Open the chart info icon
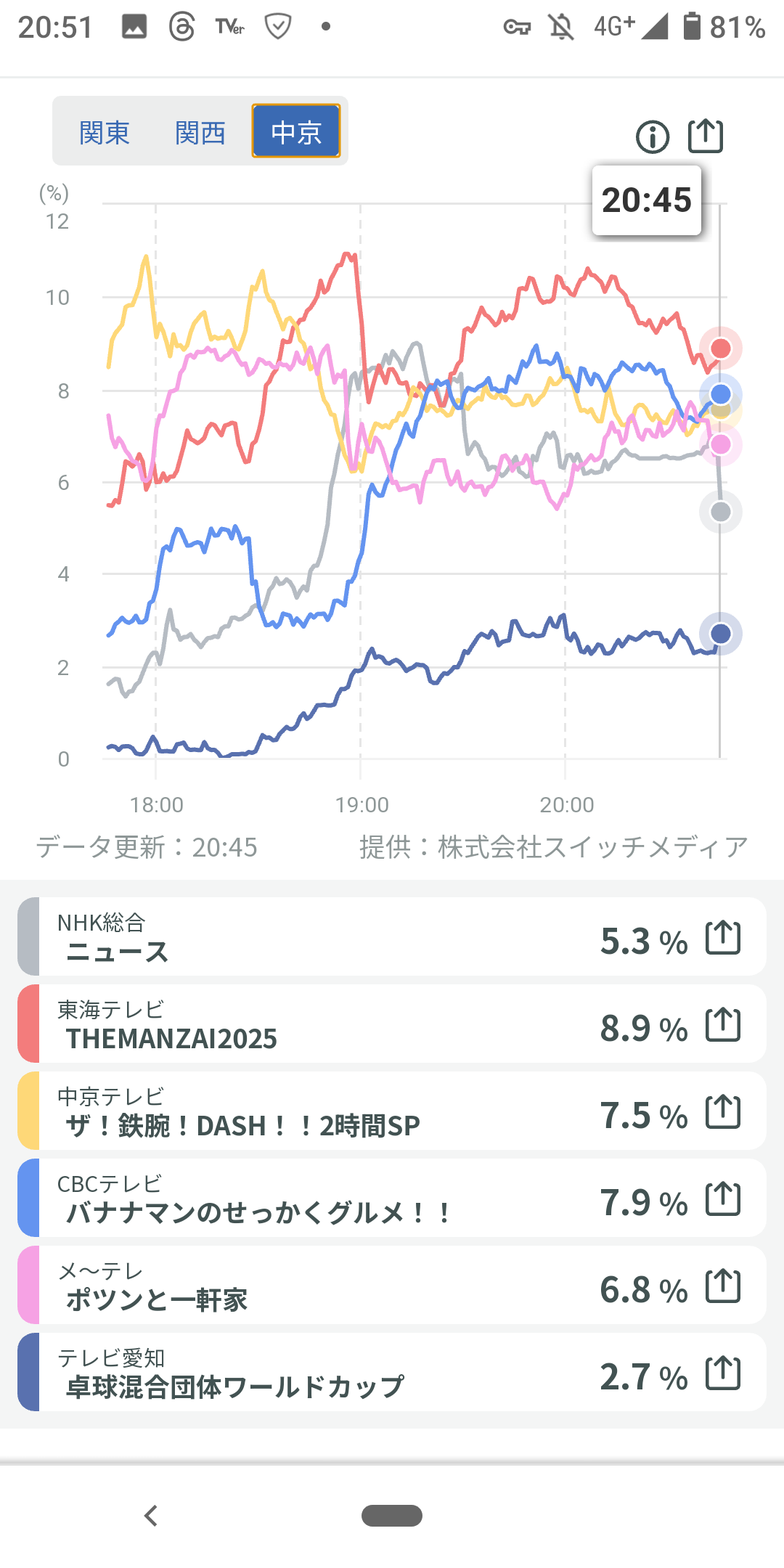 [652, 136]
